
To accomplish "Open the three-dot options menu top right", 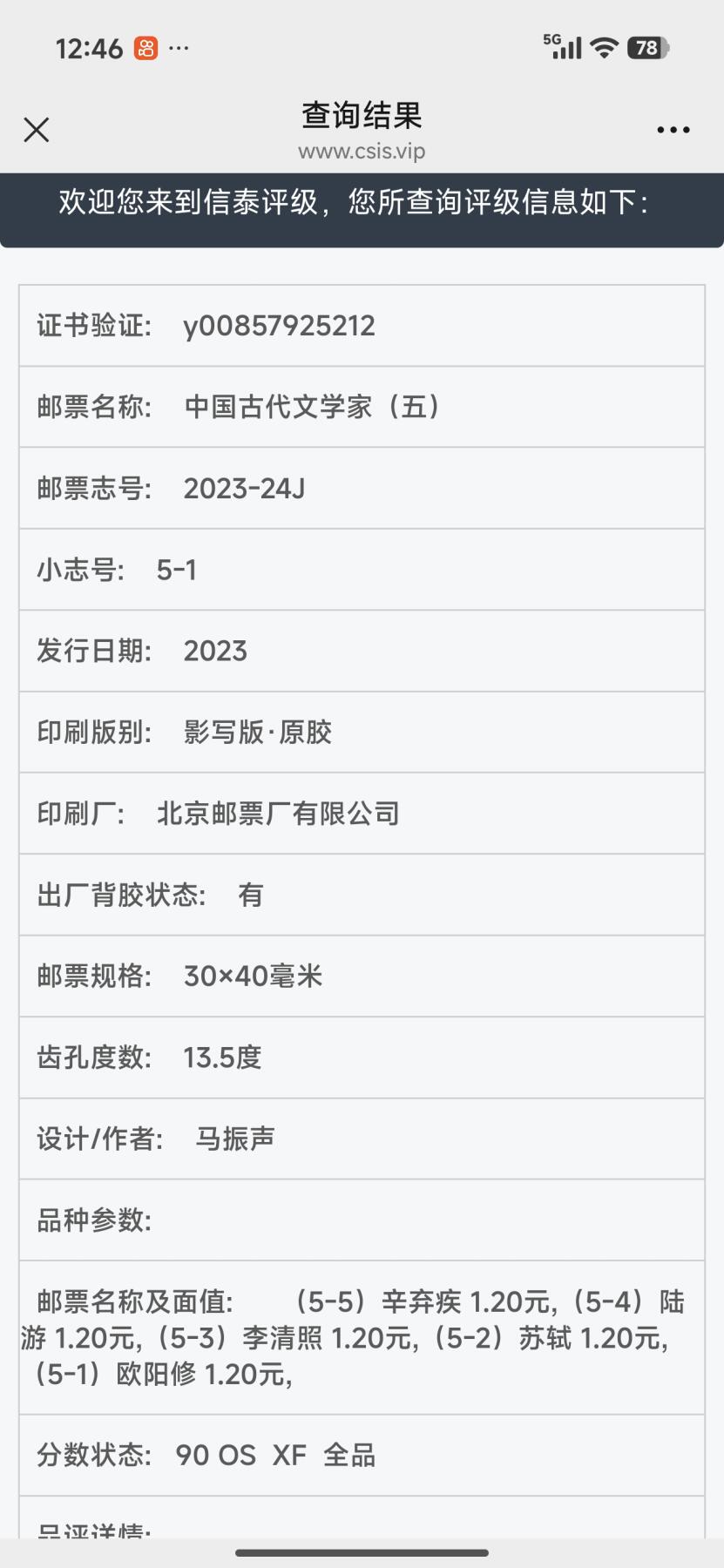I will (x=673, y=129).
